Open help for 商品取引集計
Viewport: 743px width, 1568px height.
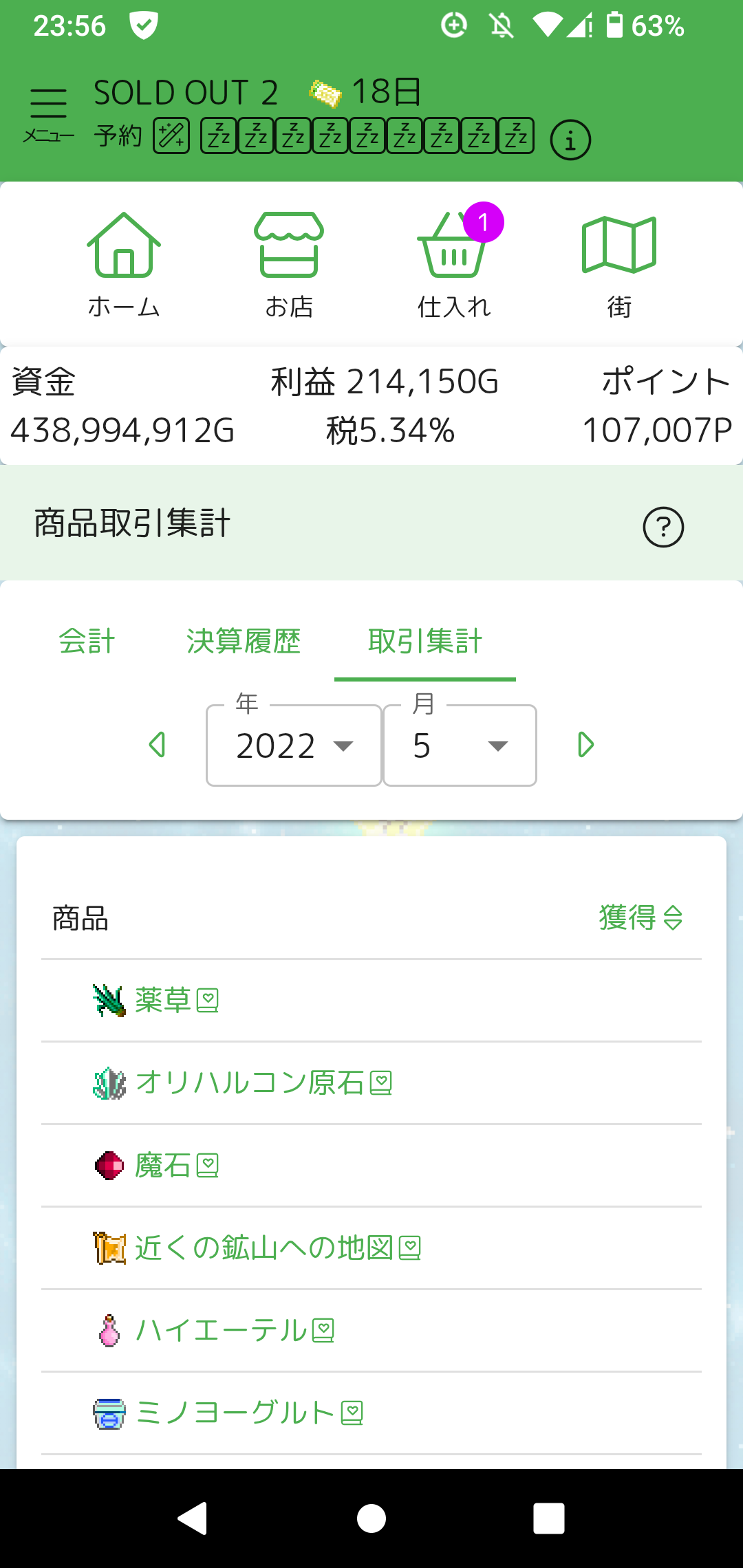tap(663, 527)
